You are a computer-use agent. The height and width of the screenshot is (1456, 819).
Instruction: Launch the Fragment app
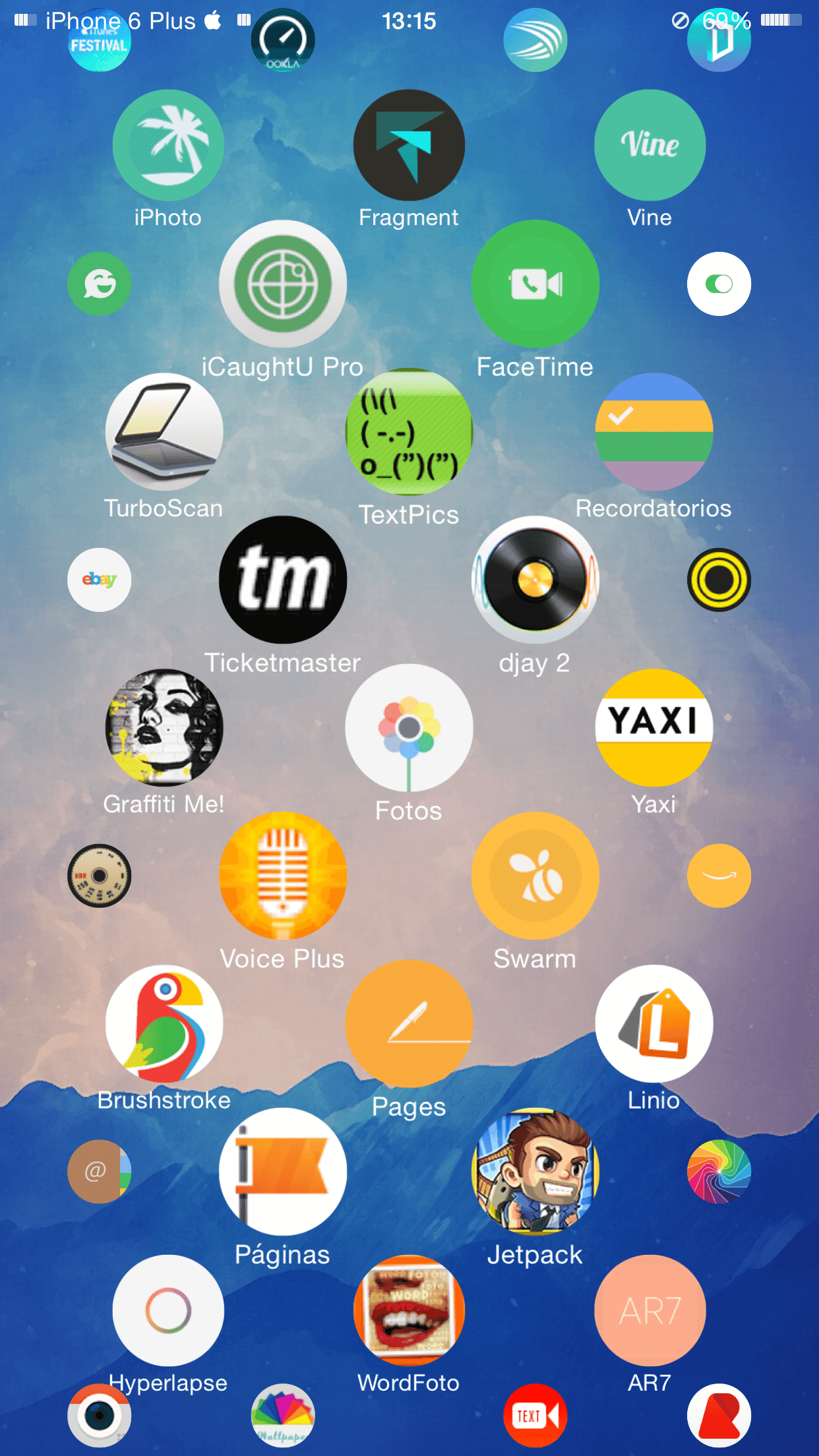tap(409, 145)
